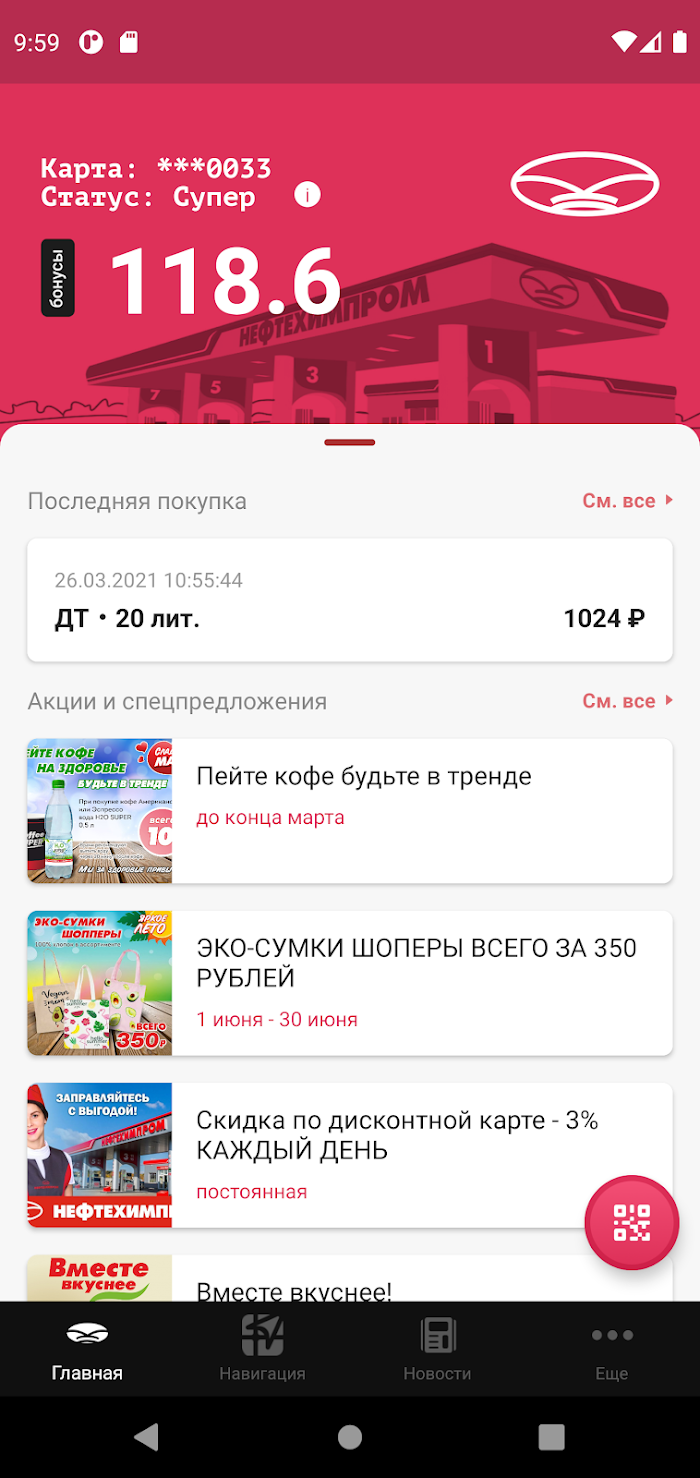Tap the system home button
The height and width of the screenshot is (1478, 700).
(x=350, y=1437)
